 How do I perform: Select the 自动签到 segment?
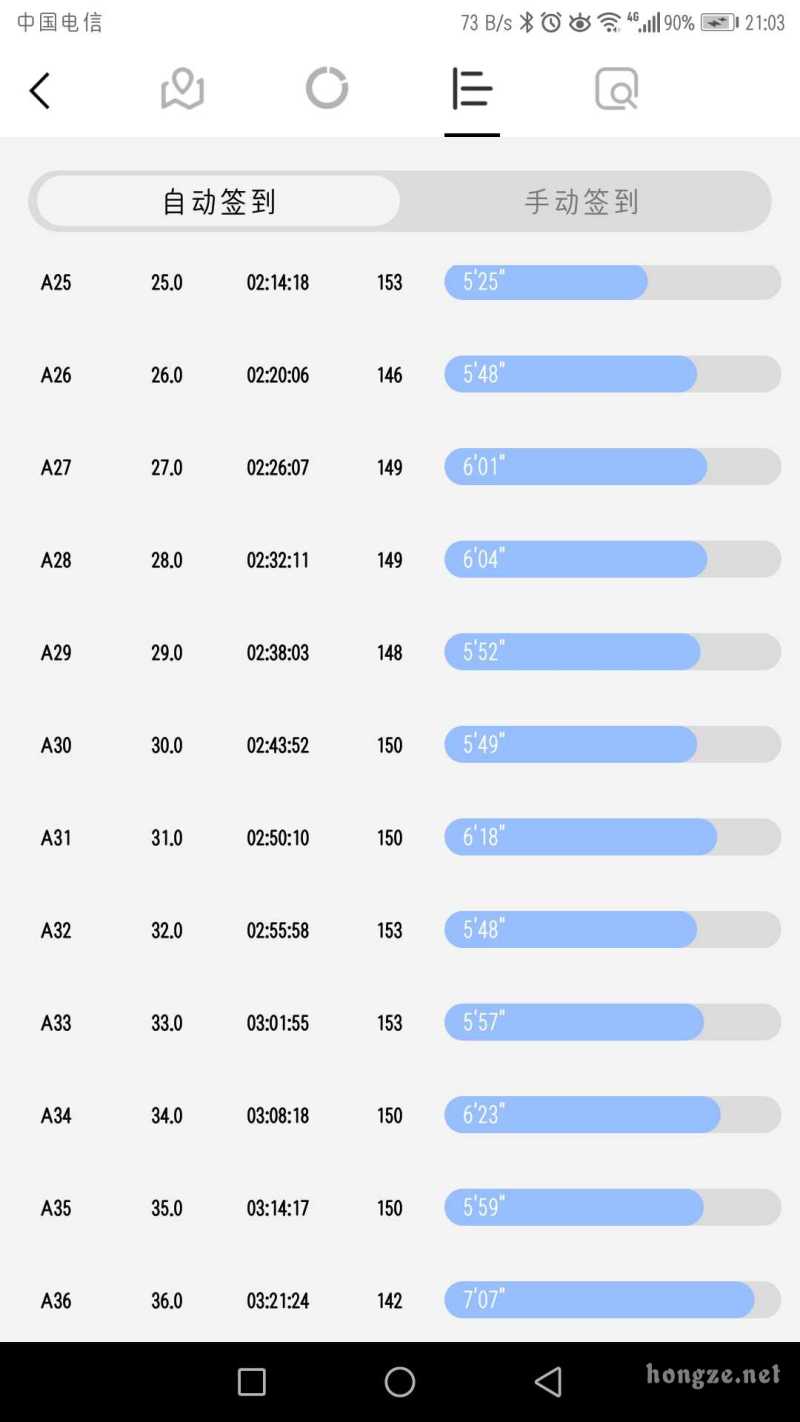219,202
